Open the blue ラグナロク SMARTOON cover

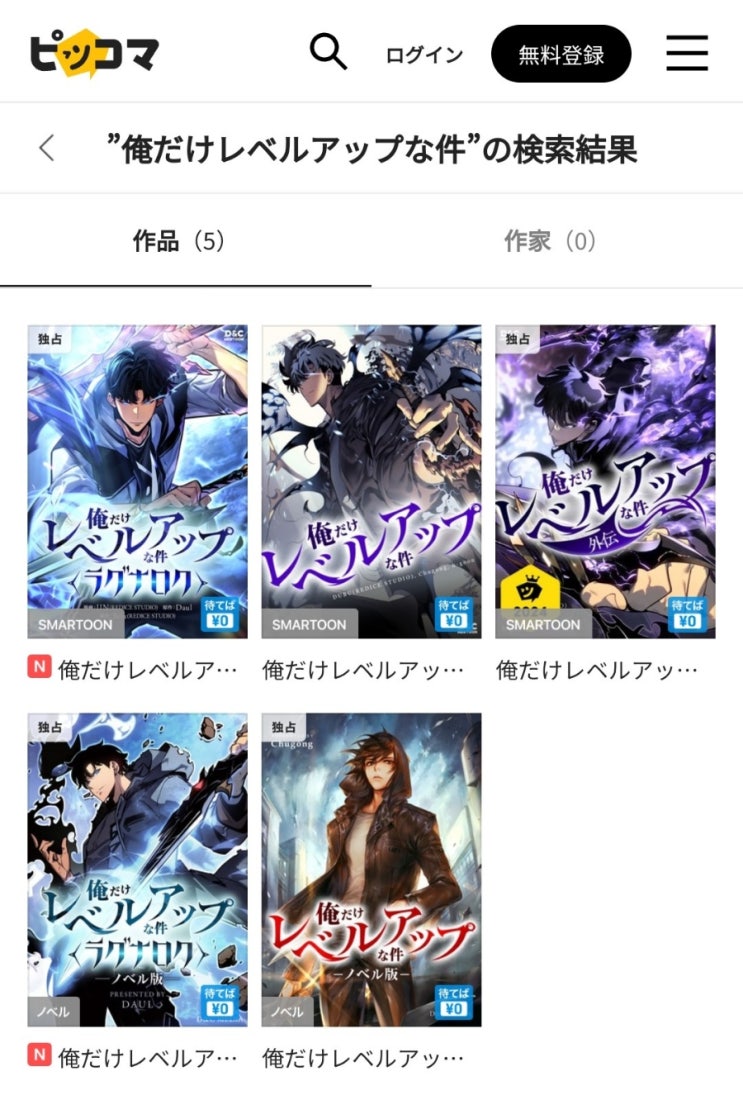click(x=138, y=481)
